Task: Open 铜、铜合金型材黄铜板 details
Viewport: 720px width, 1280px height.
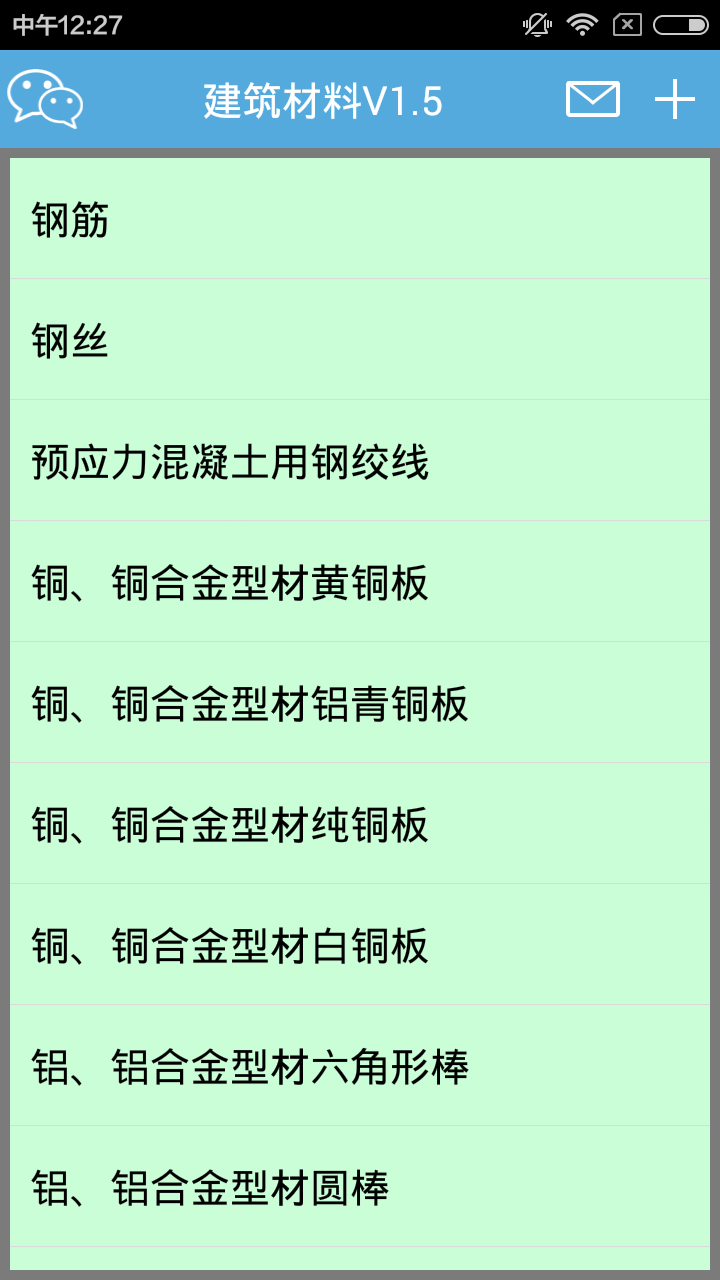Action: coord(360,581)
